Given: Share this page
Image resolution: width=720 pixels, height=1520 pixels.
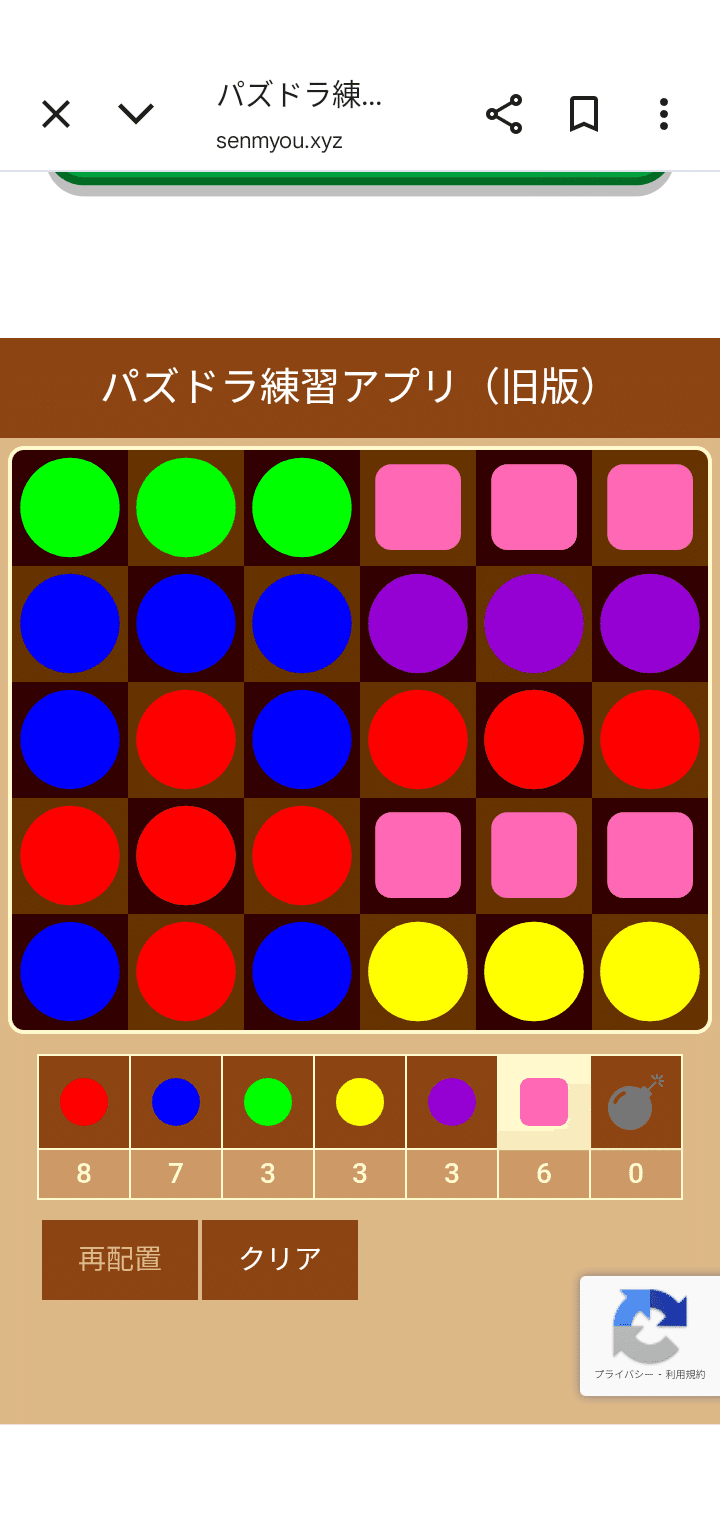Looking at the screenshot, I should coord(504,114).
